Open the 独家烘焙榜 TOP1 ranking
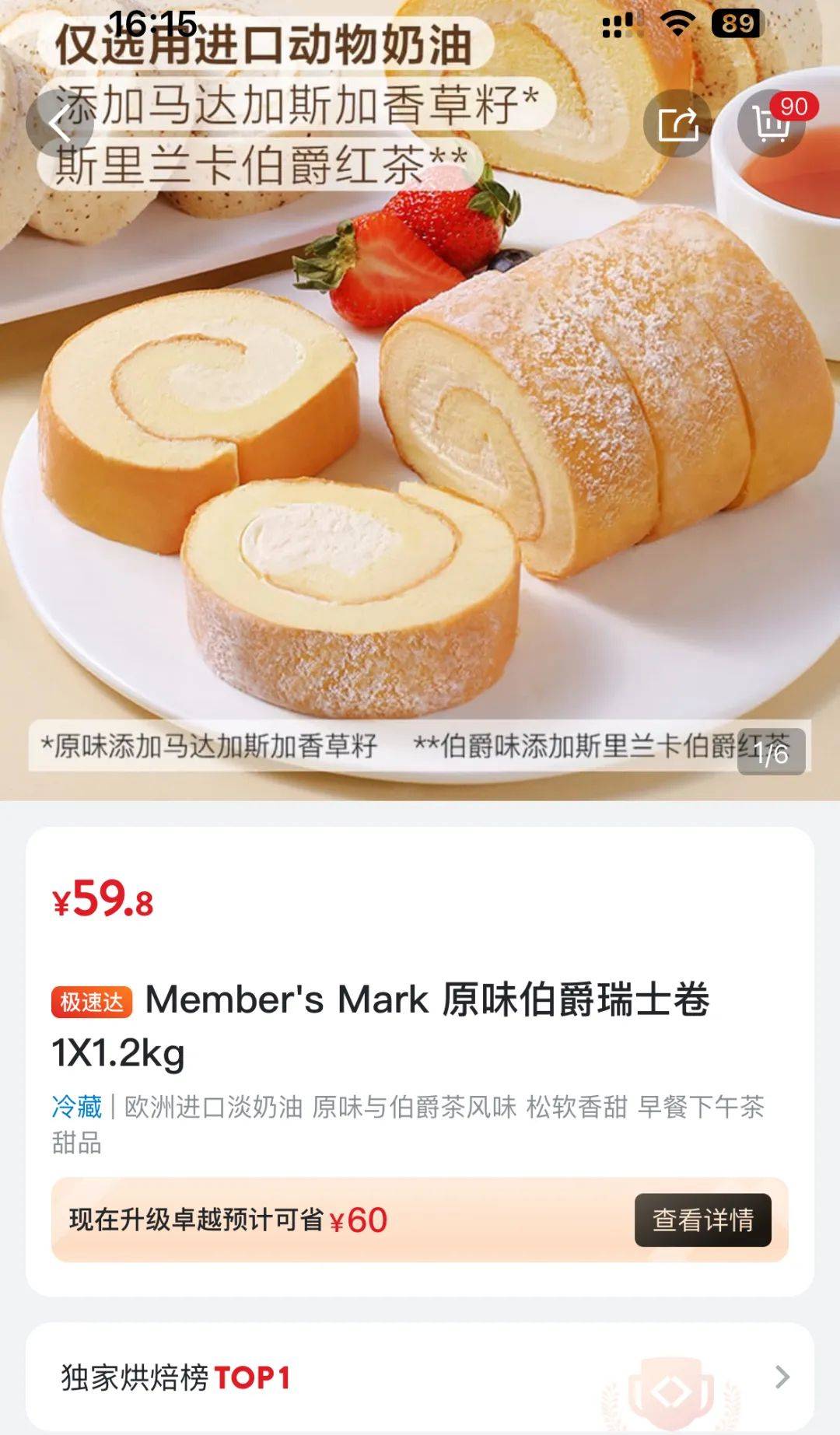The image size is (840, 1435). coord(420,1377)
